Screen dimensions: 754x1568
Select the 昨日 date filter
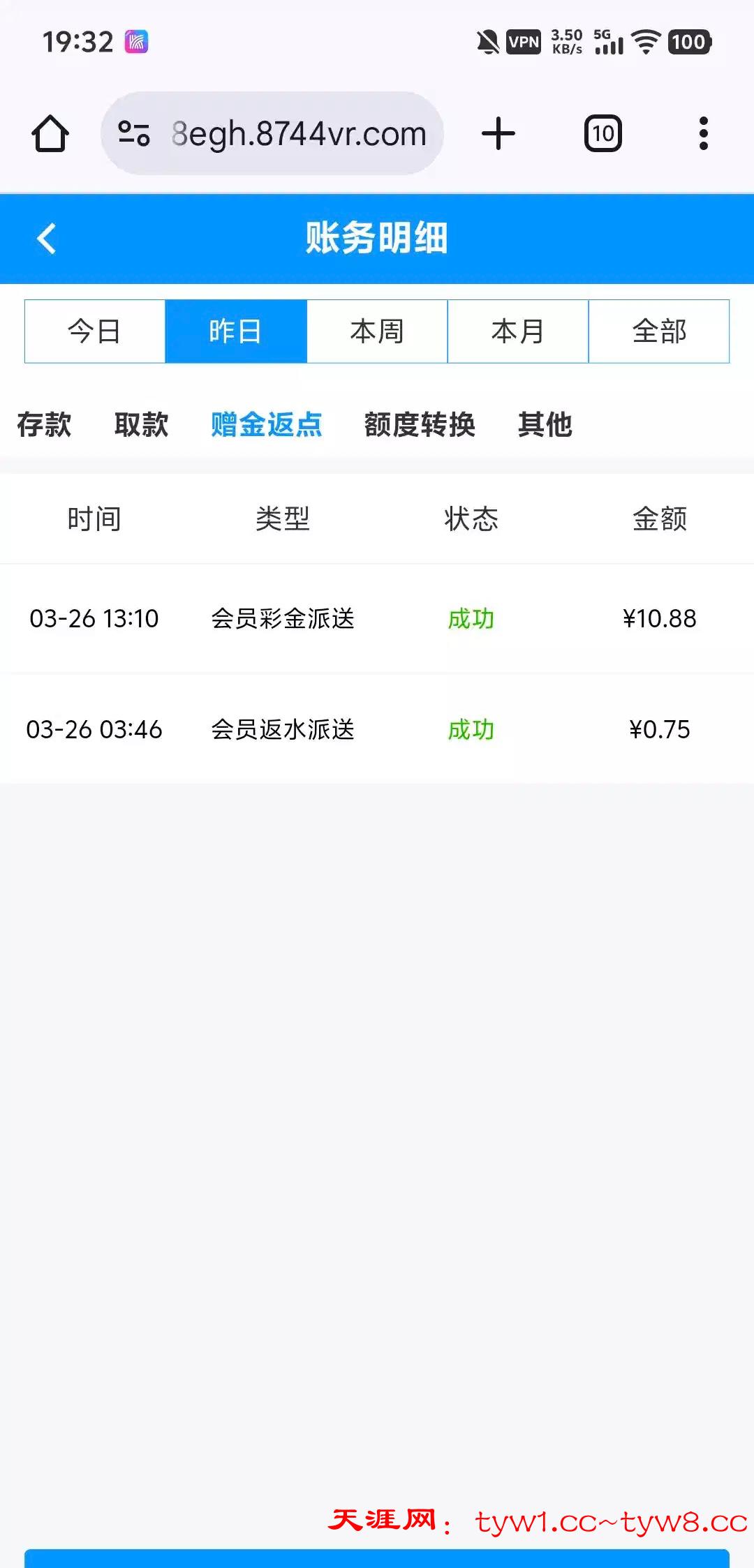pos(236,331)
